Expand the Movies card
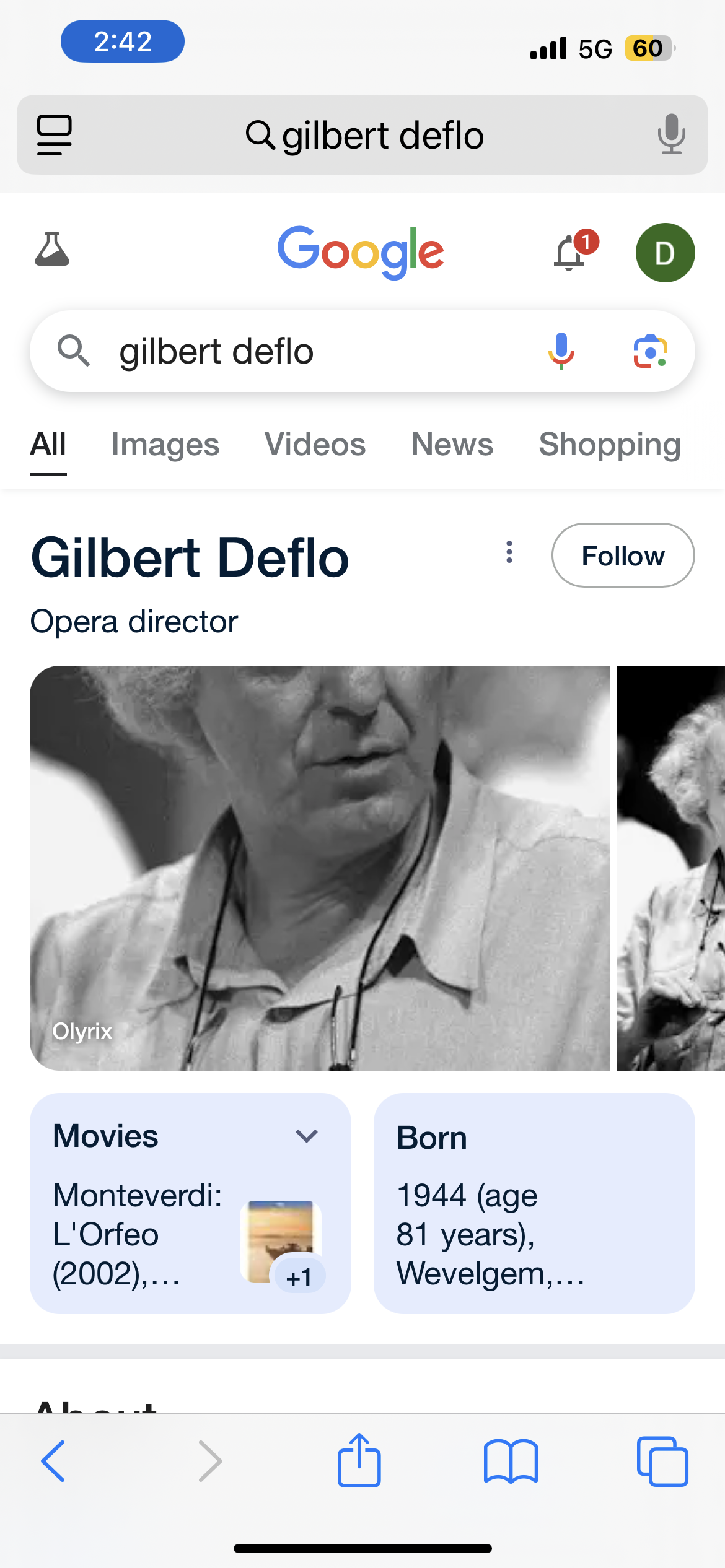Screen dimensions: 725x1568 [307, 1136]
